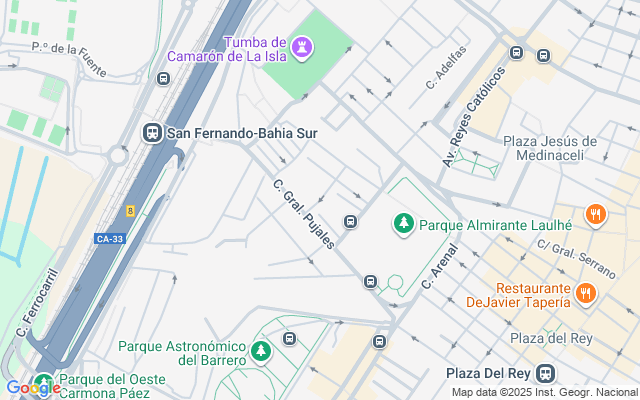Select the bus stop on C. Gral. Pujales
This screenshot has width=640, height=400.
370,281
